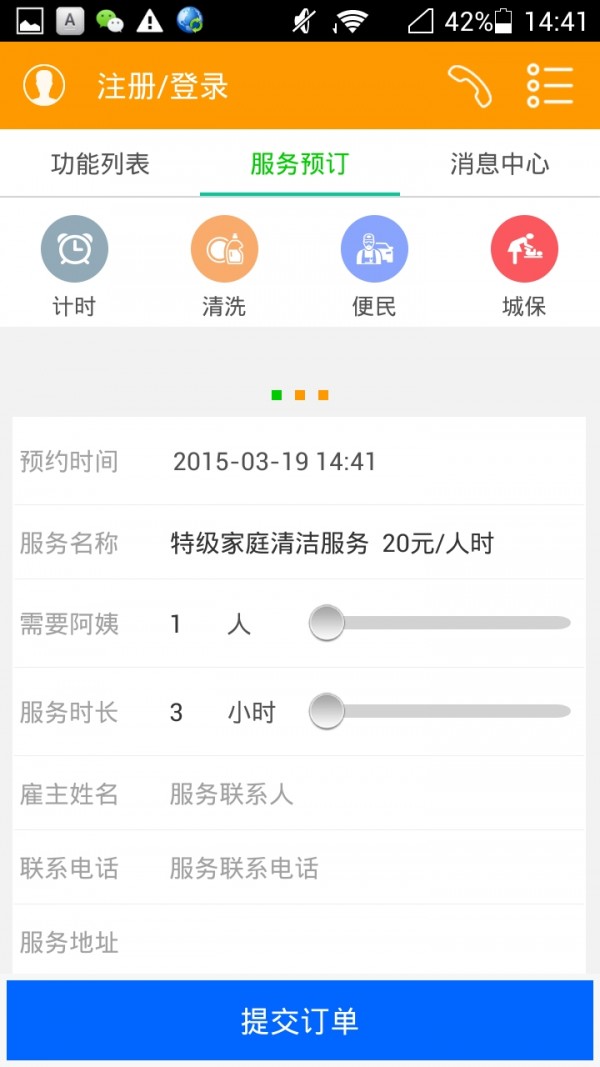The width and height of the screenshot is (600, 1067).
Task: Tap the 服务时长 slider handle
Action: (326, 712)
